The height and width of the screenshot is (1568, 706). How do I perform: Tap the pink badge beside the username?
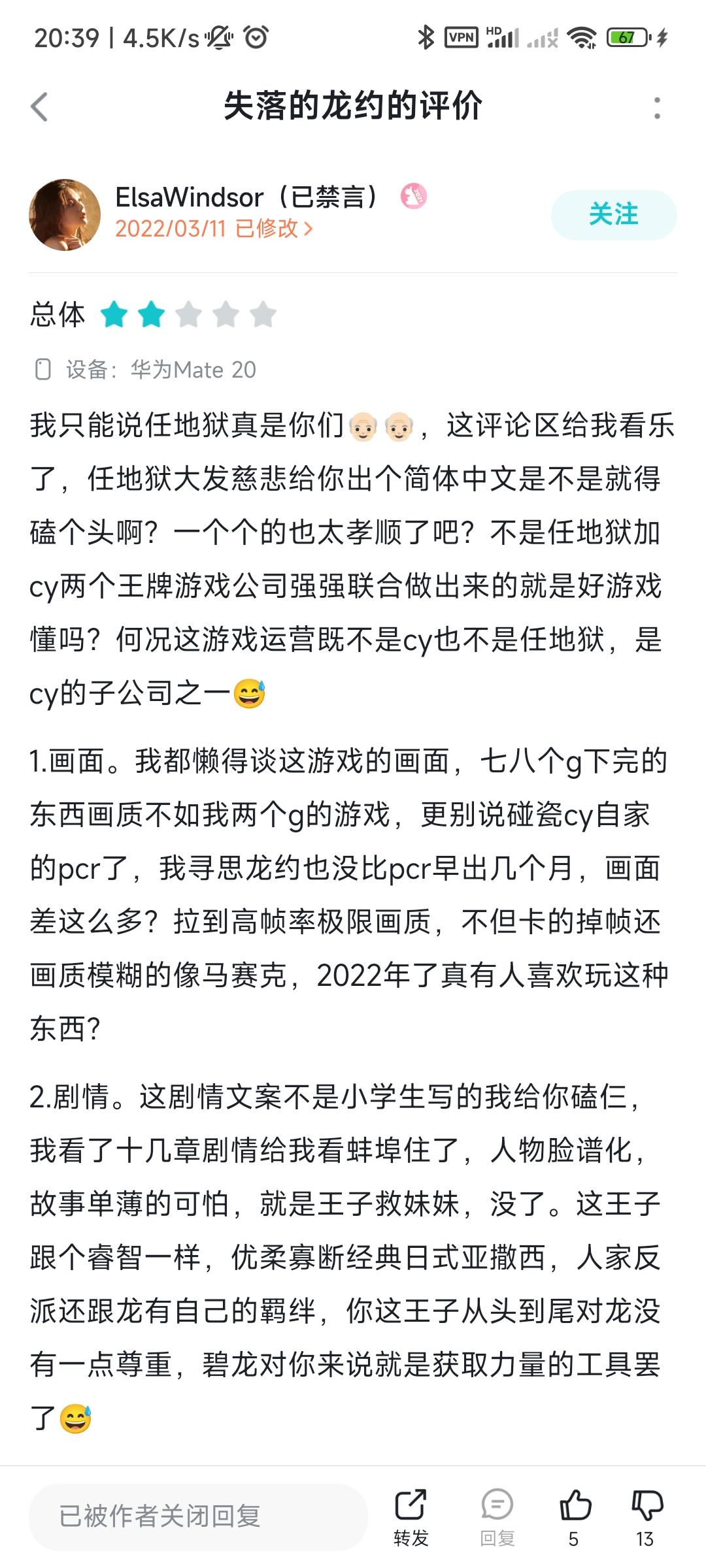click(414, 196)
